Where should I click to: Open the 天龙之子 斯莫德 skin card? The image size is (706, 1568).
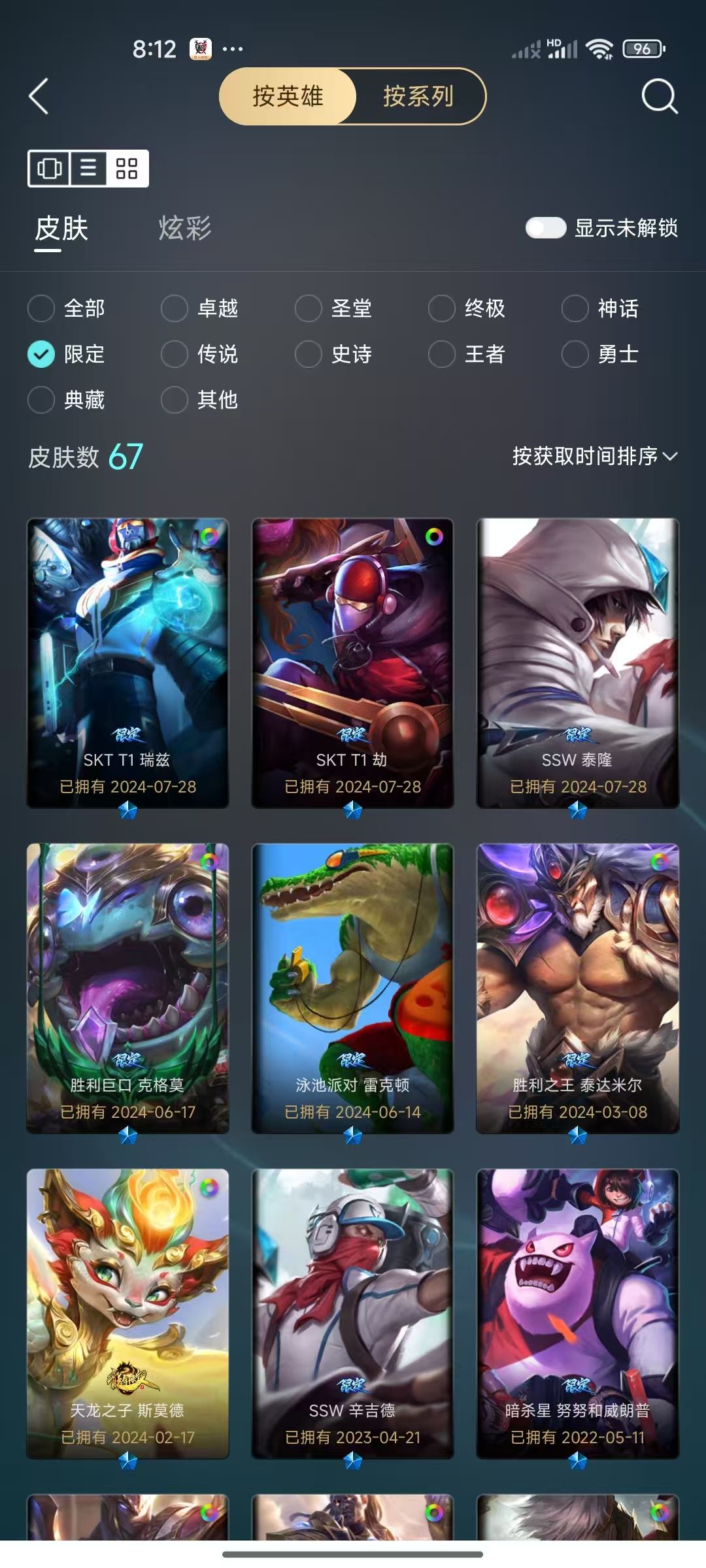point(127,1314)
